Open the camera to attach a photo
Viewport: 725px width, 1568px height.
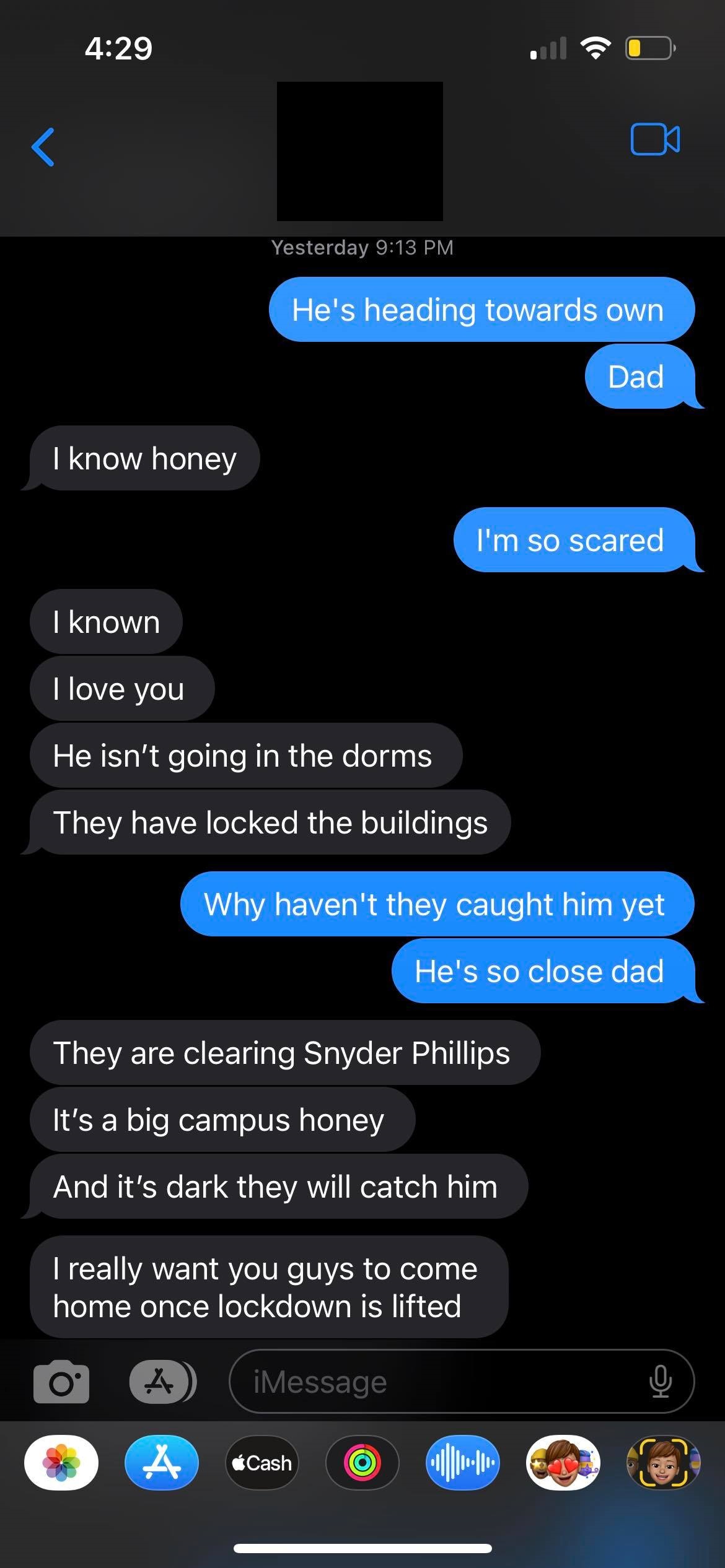pos(60,1382)
